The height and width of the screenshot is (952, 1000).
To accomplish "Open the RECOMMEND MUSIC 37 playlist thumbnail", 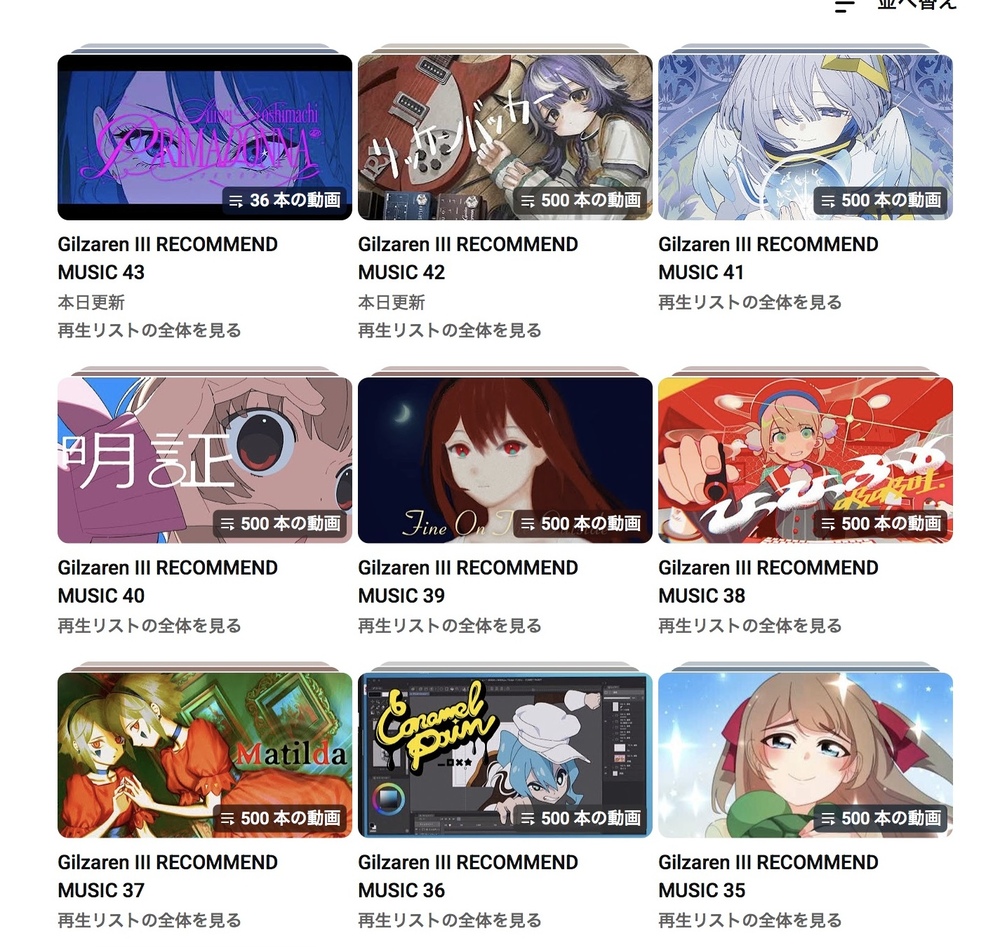I will point(205,755).
